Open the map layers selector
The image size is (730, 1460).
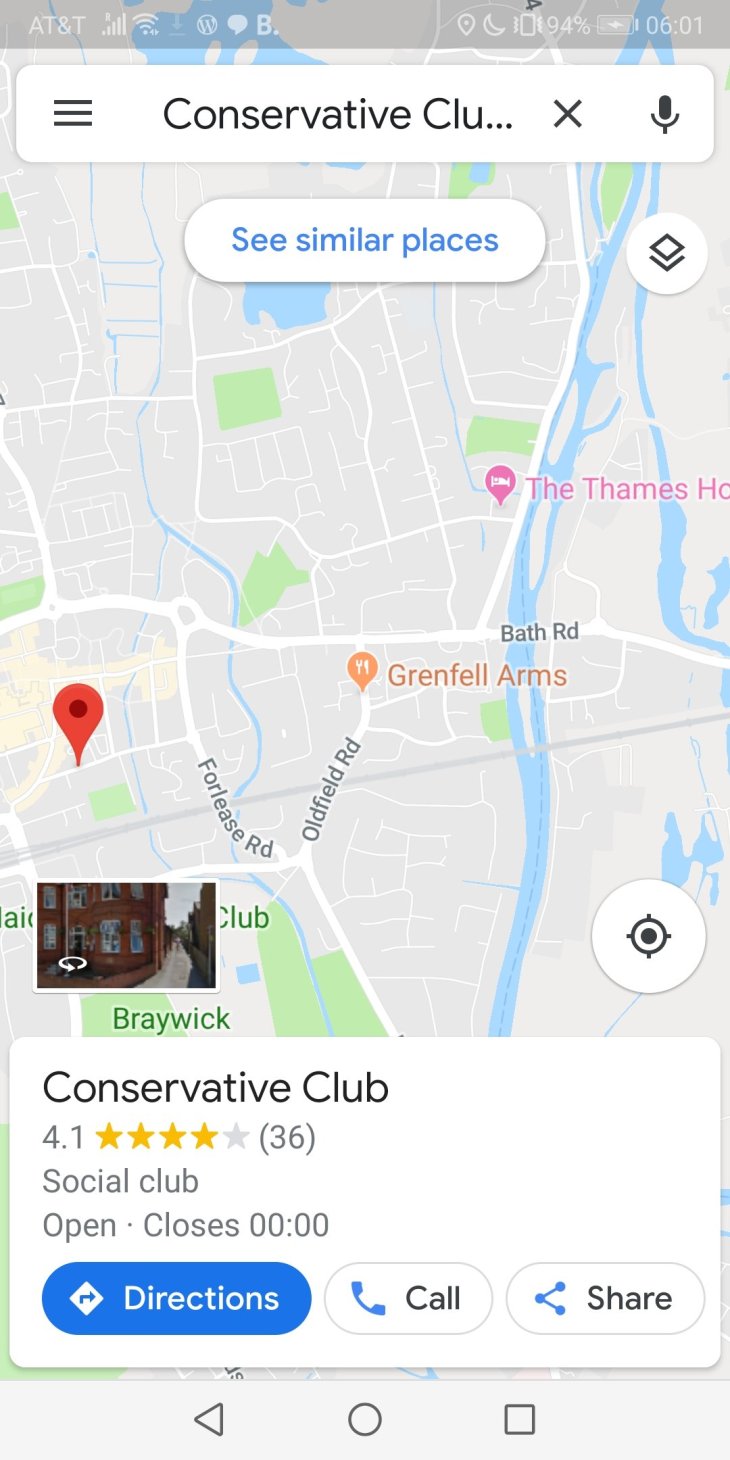667,254
